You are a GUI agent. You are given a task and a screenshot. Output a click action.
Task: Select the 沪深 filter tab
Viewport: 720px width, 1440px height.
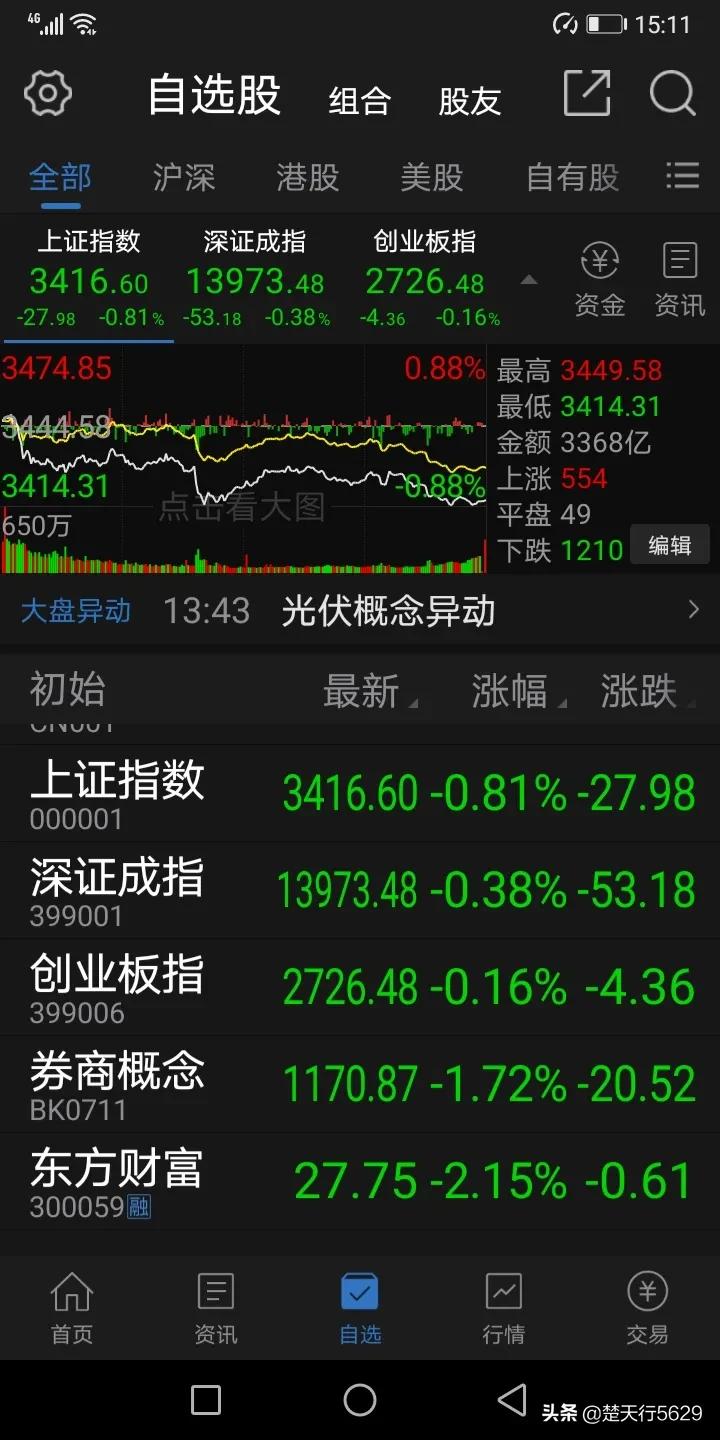(x=184, y=178)
